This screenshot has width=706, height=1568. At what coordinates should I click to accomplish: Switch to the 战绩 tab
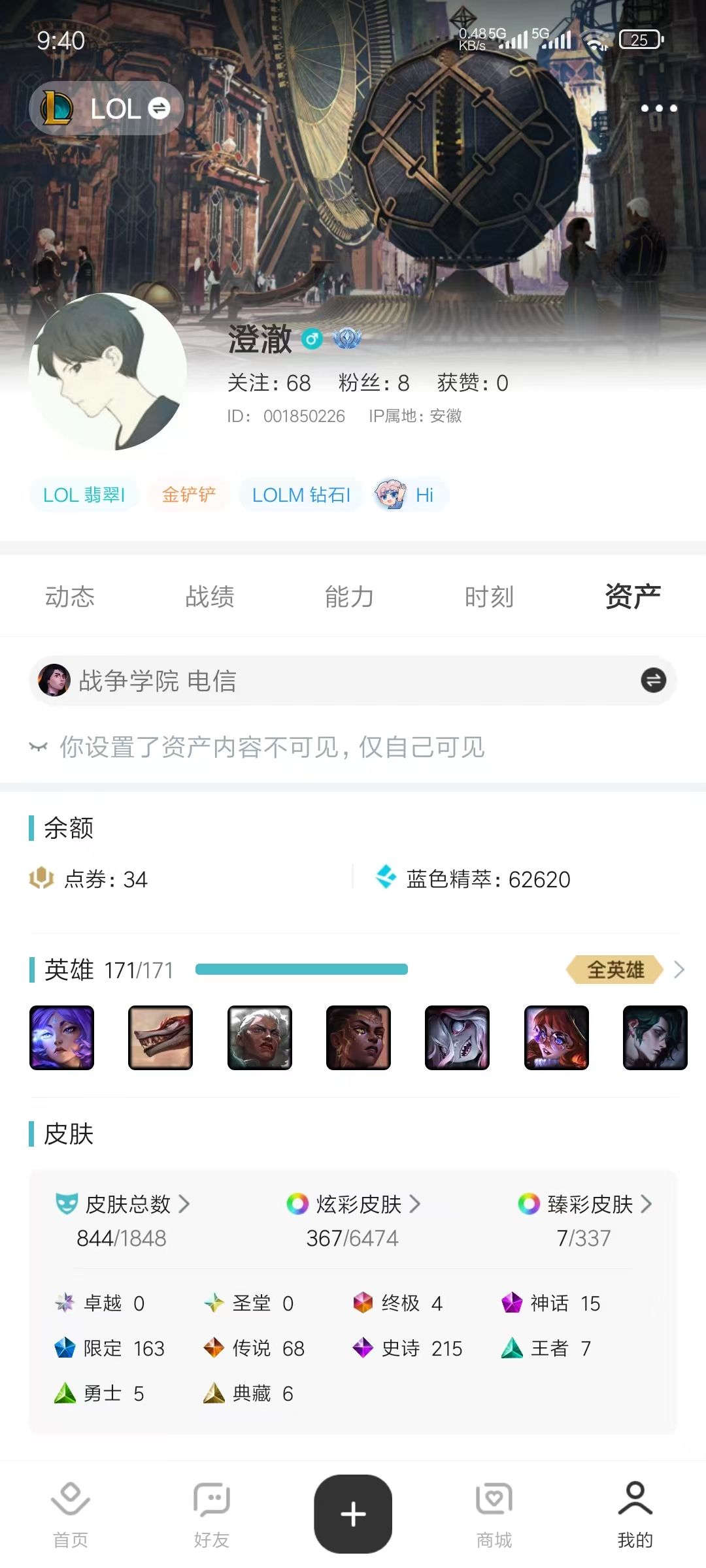point(210,596)
